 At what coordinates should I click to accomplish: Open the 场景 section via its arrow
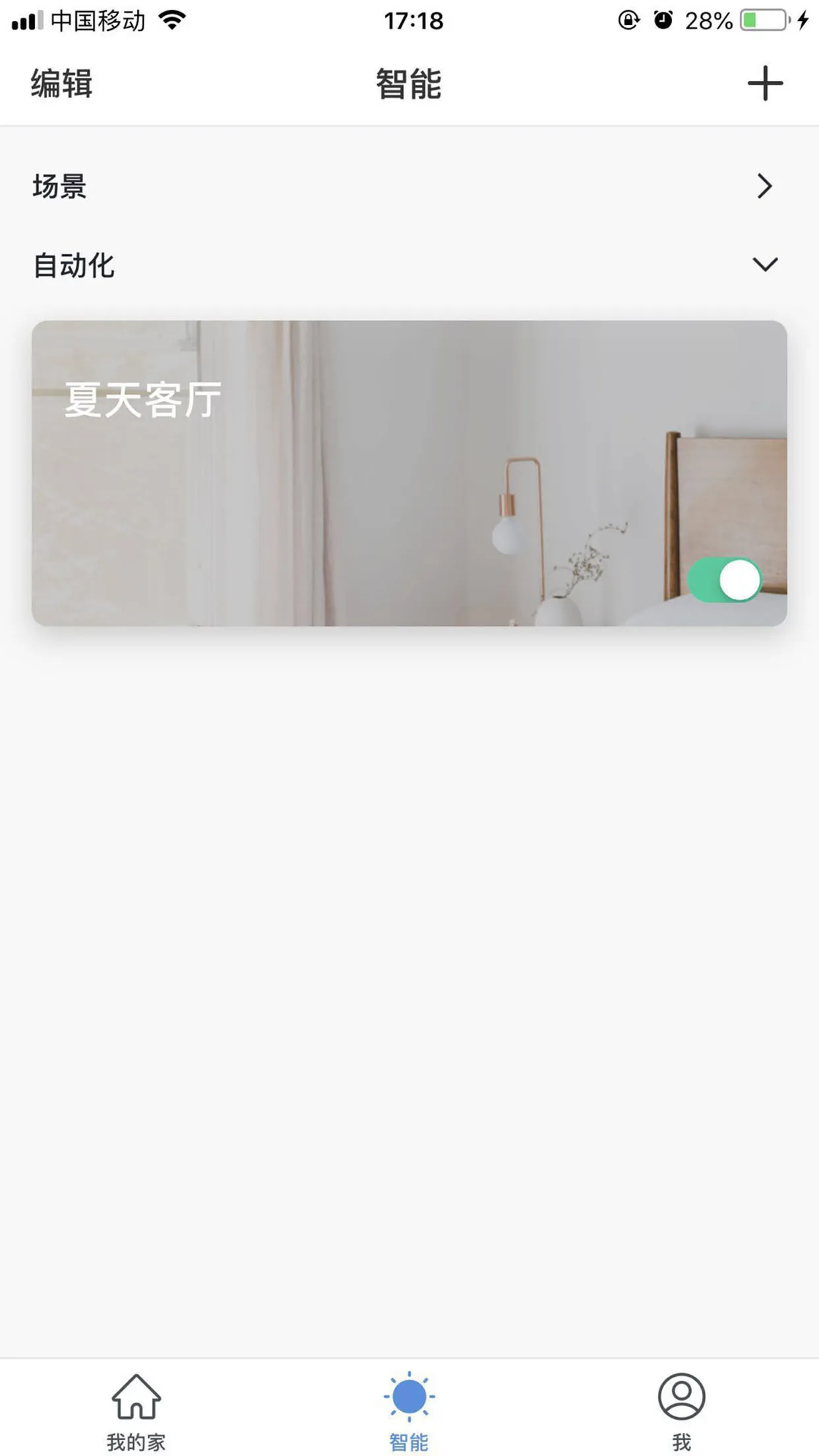(764, 187)
